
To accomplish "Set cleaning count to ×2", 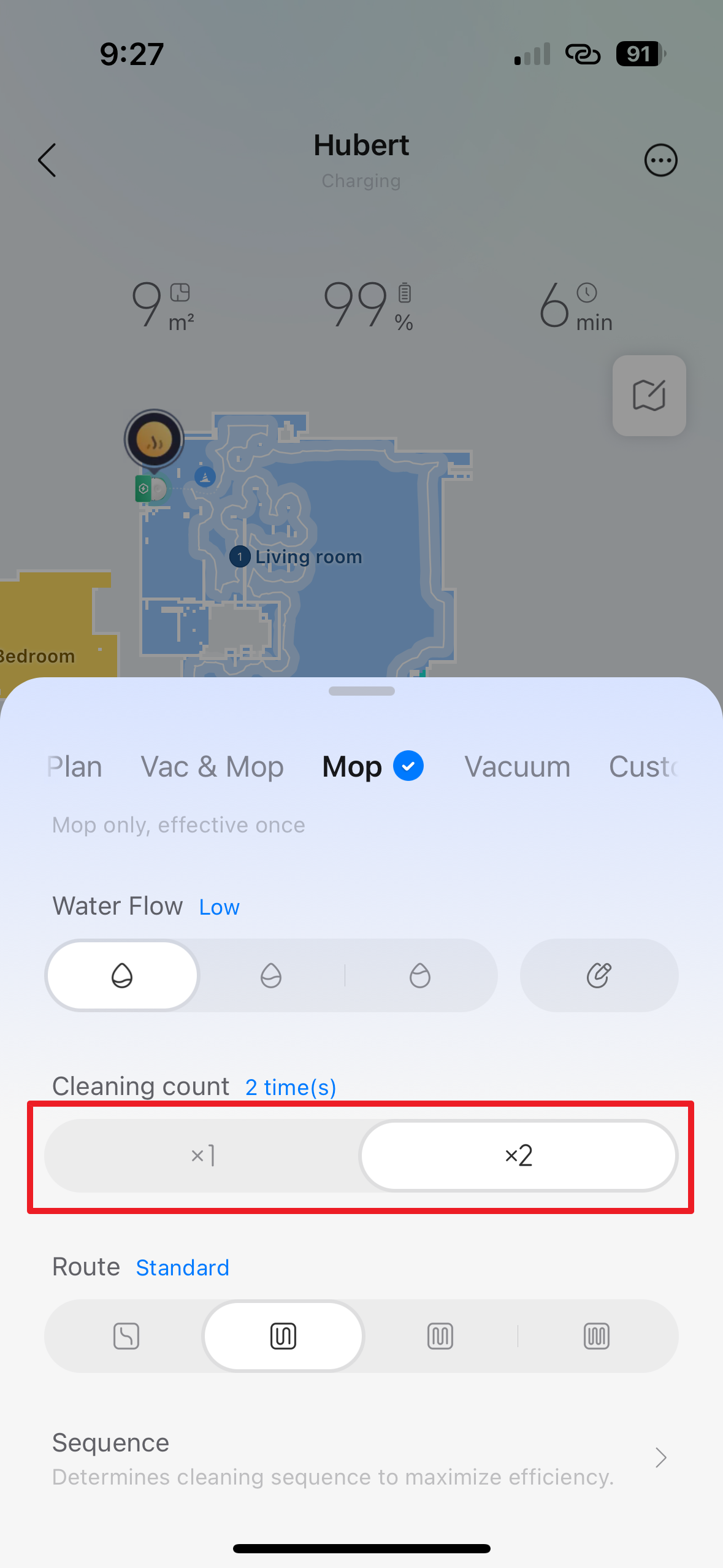I will [x=518, y=1156].
